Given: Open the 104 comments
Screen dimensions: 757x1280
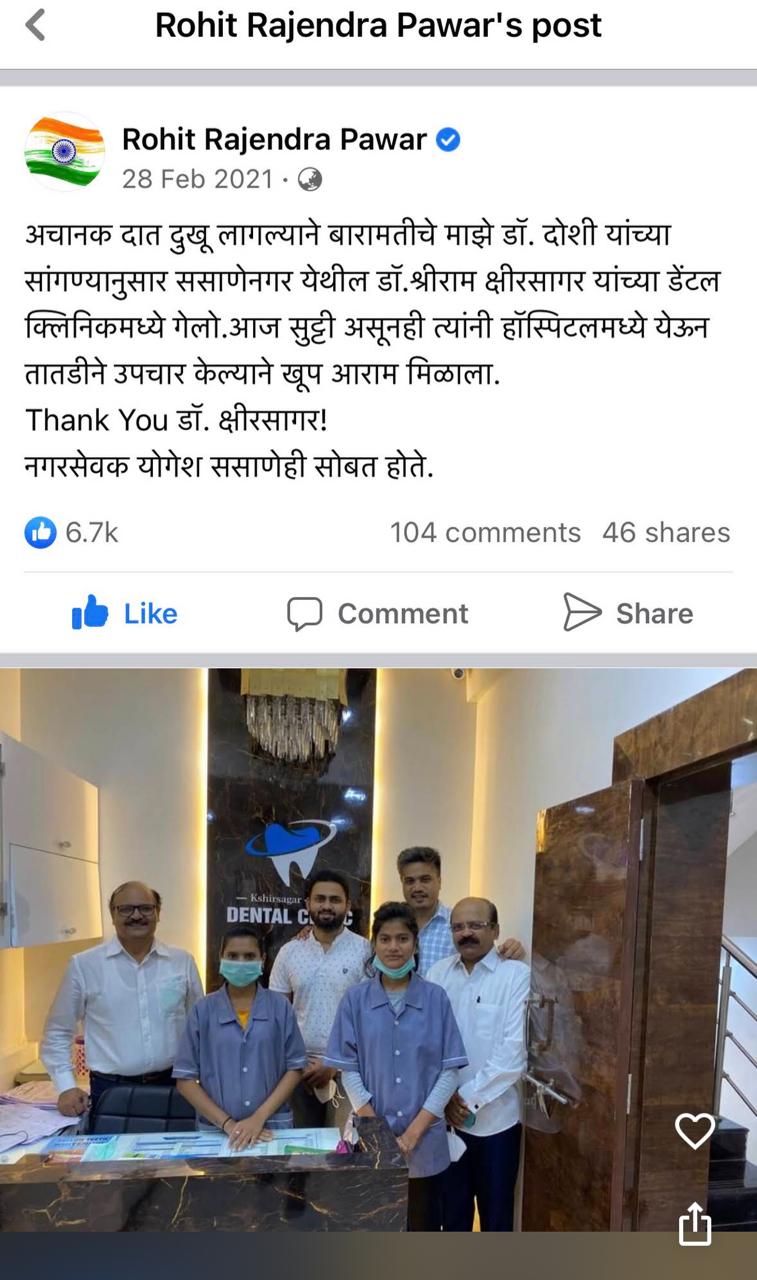Looking at the screenshot, I should [x=485, y=532].
